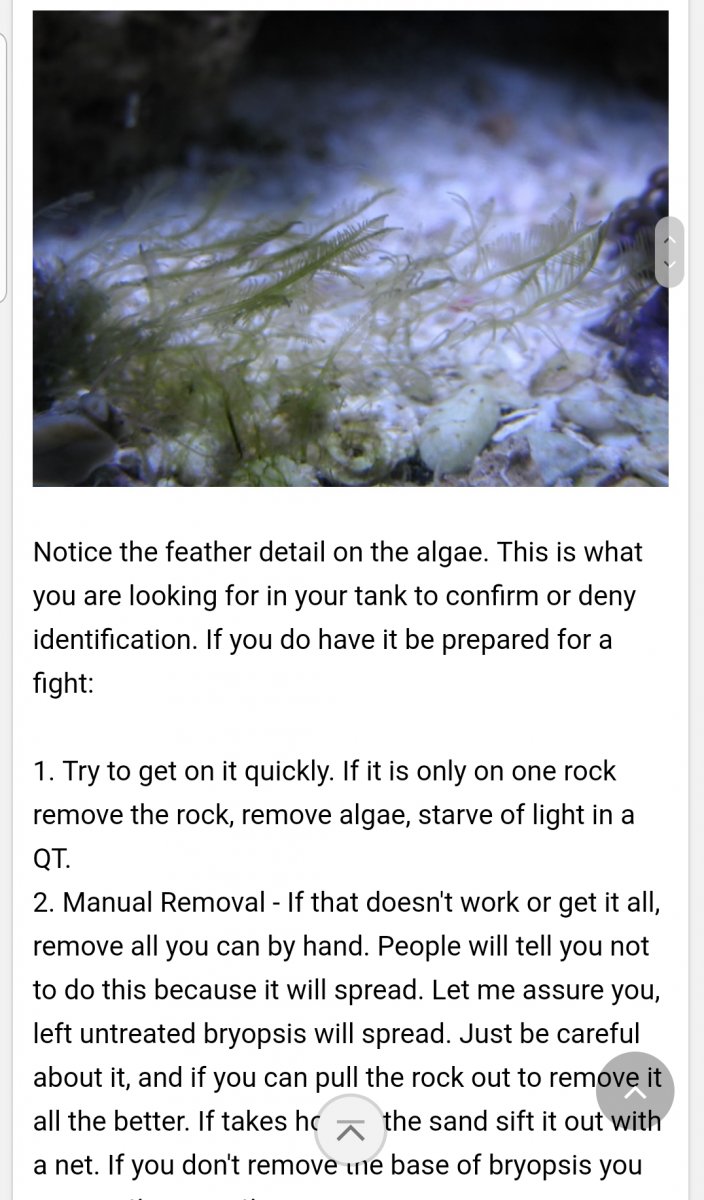Tap the scroll handle with up/down arrows
Viewport: 704px width, 1200px height.
pos(670,252)
